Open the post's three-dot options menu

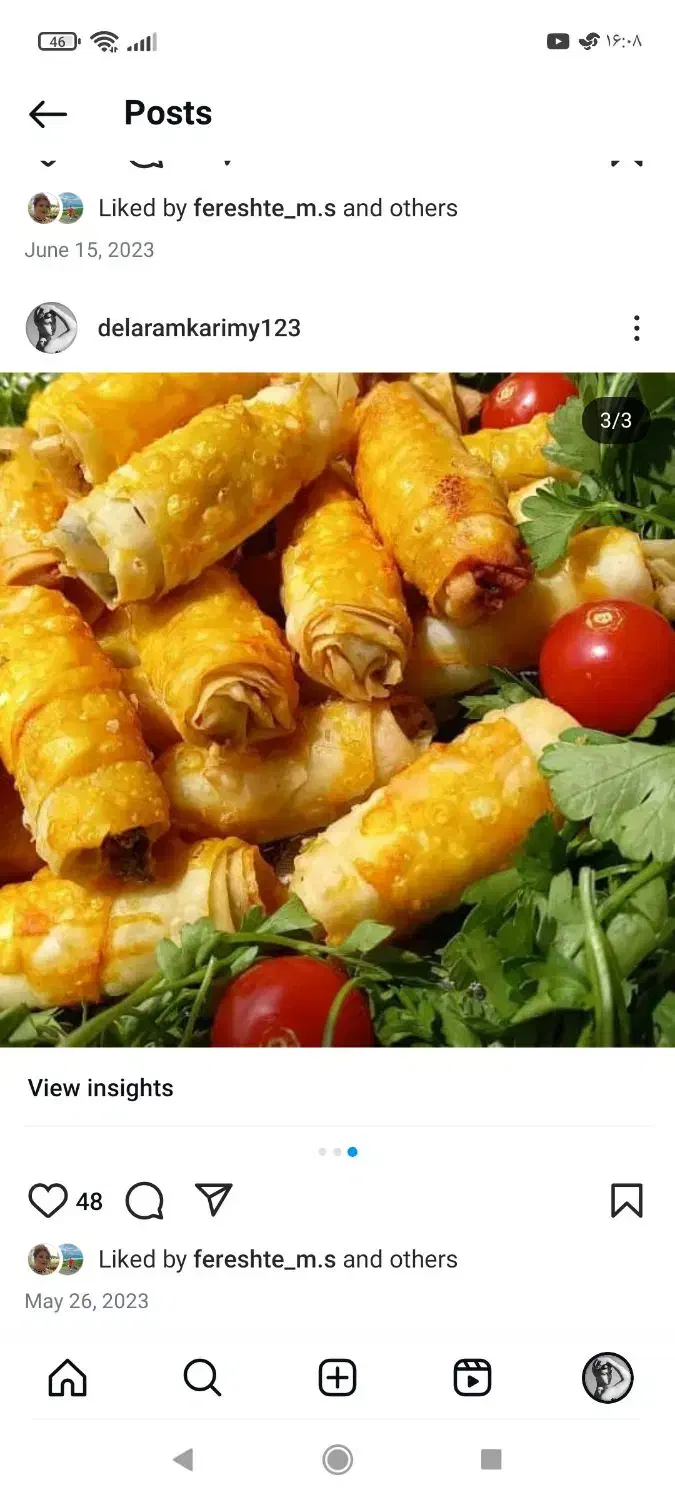tap(636, 328)
